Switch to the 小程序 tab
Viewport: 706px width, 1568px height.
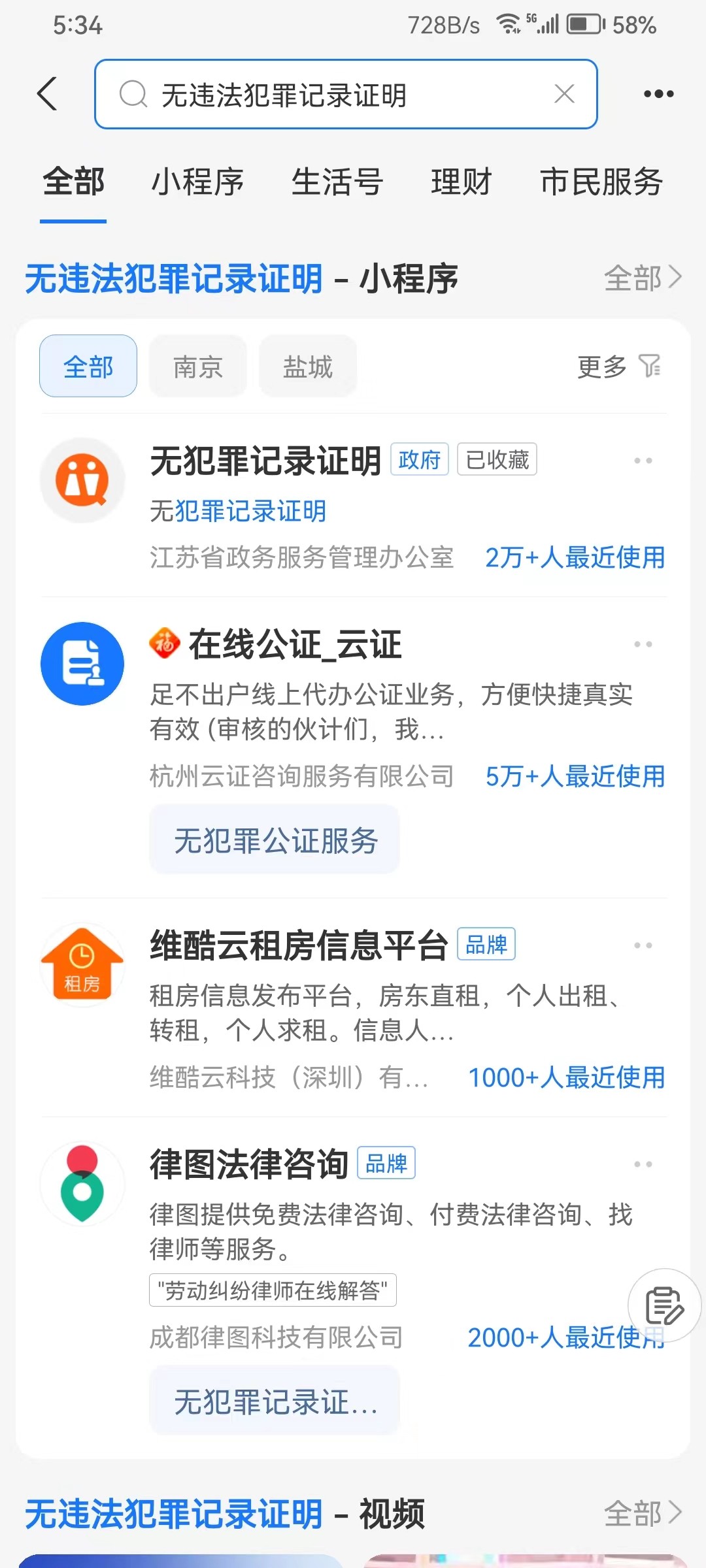coord(197,182)
